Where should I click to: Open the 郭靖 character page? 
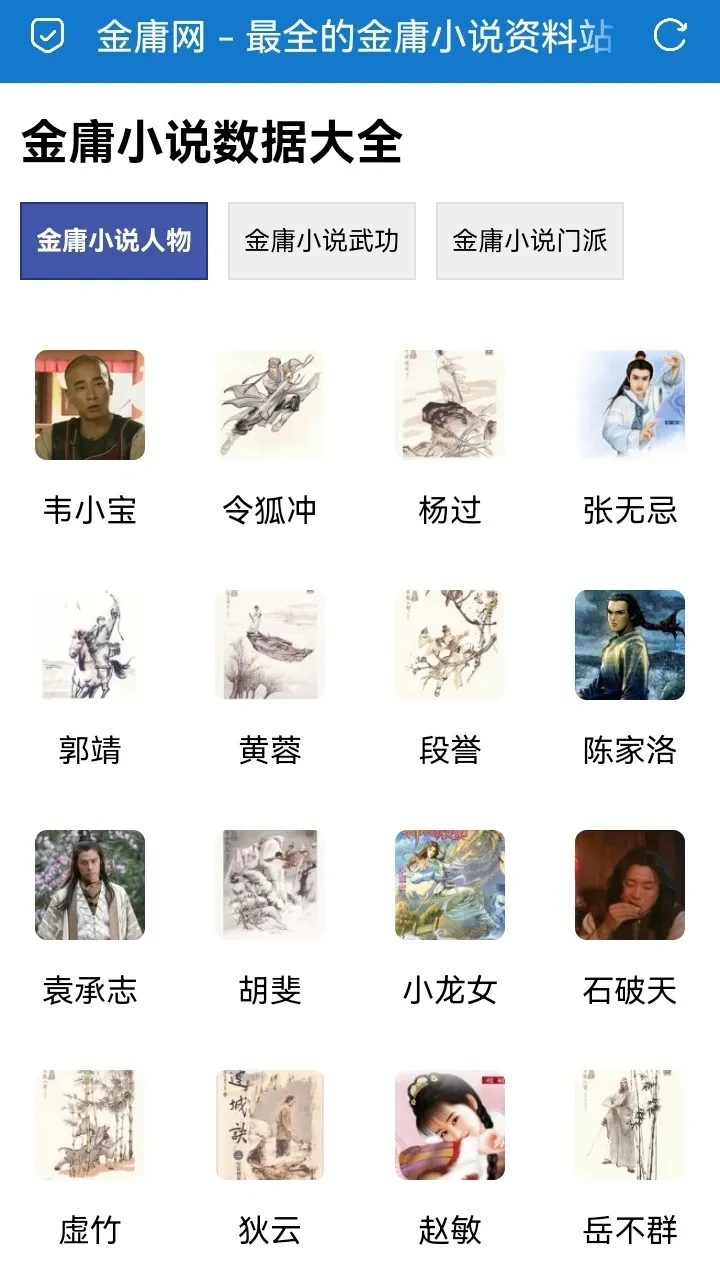[x=90, y=645]
